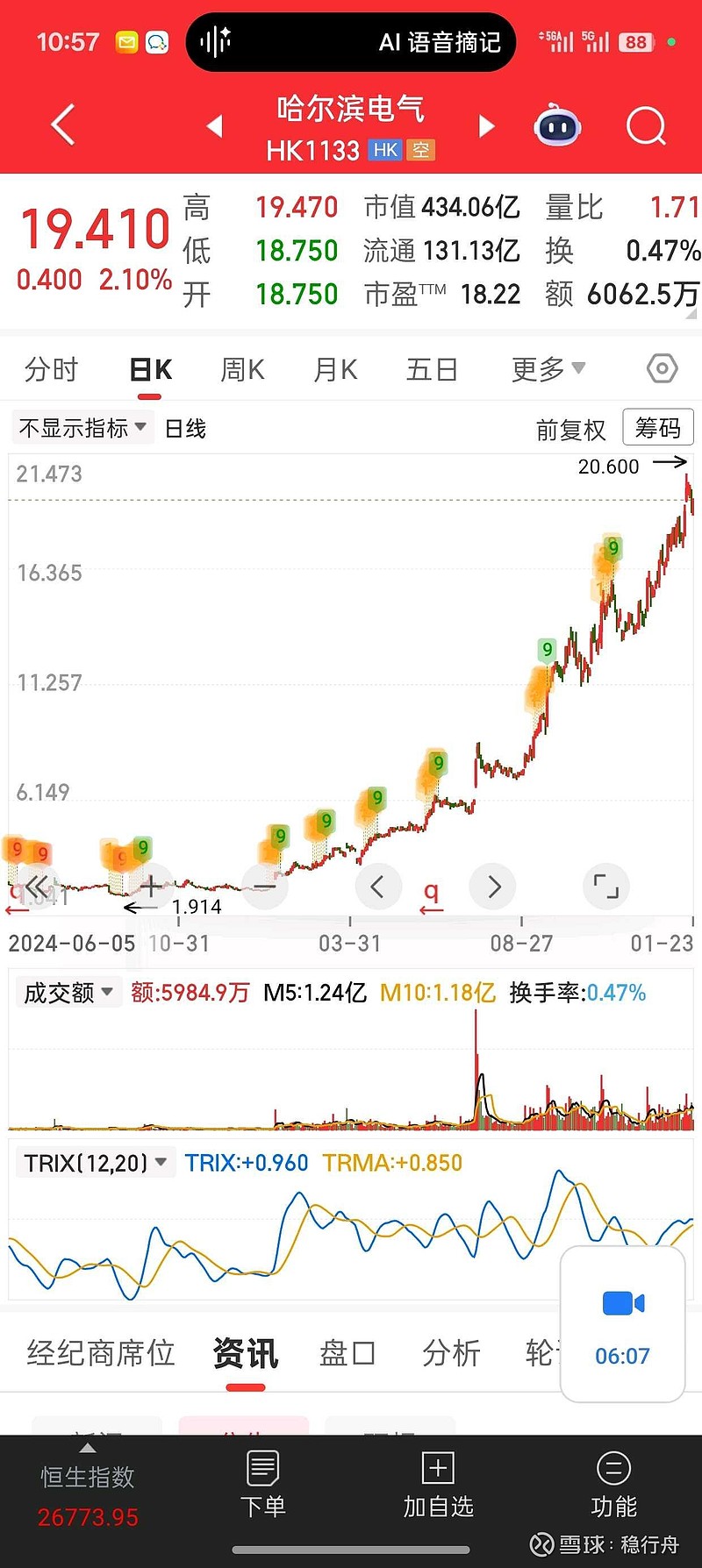Expand chart to fullscreen
The image size is (702, 1568).
click(x=605, y=887)
